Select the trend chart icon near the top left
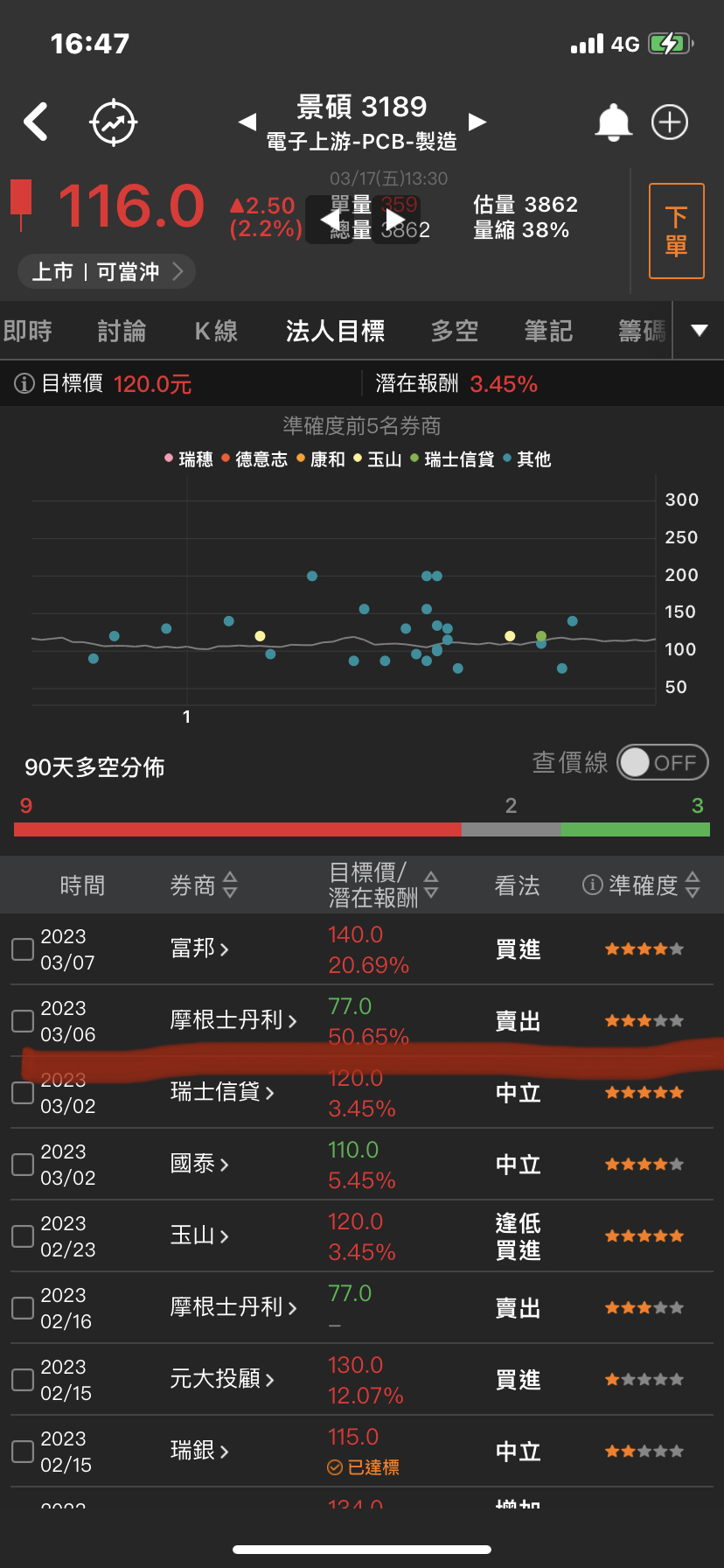Screen dimensions: 724x1568 tap(112, 122)
